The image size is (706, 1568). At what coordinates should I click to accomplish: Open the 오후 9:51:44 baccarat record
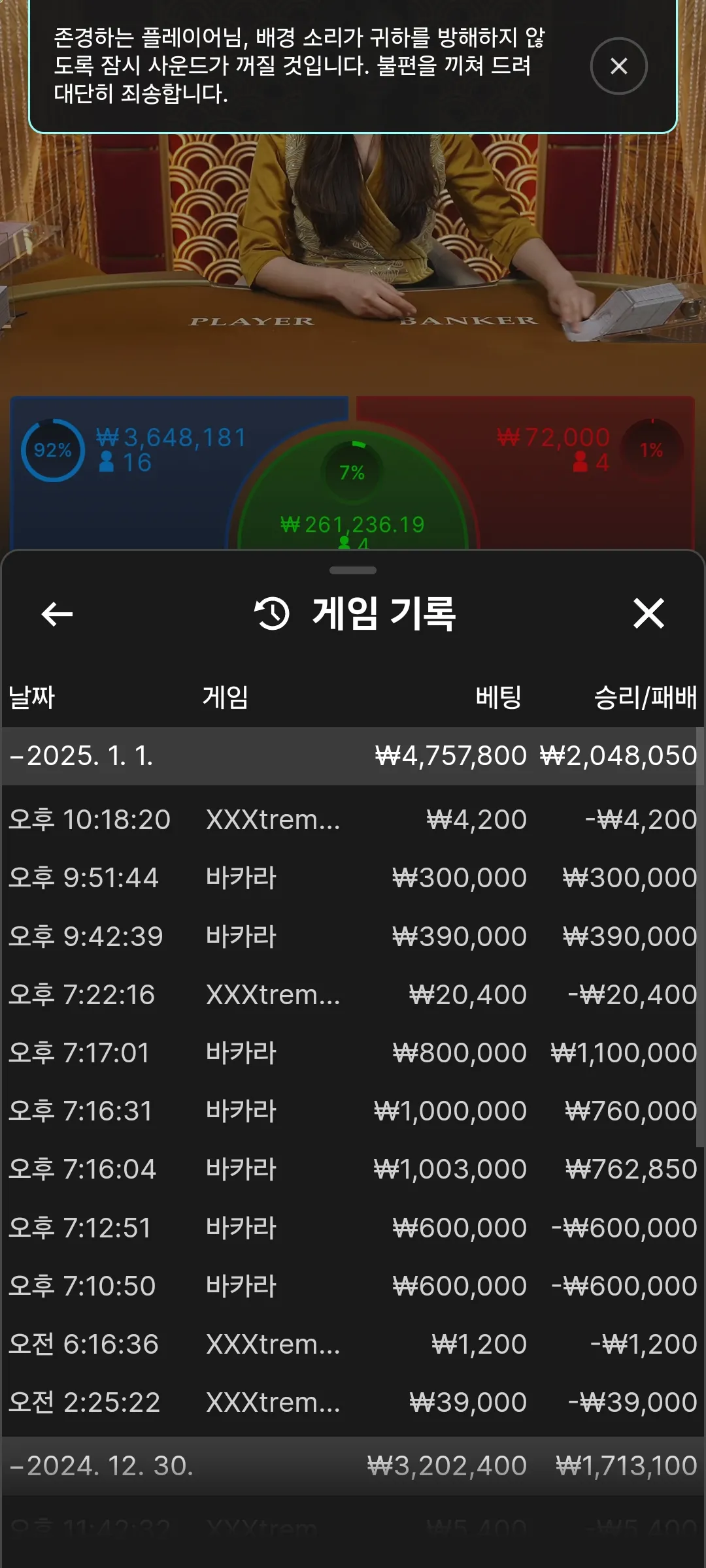click(353, 877)
